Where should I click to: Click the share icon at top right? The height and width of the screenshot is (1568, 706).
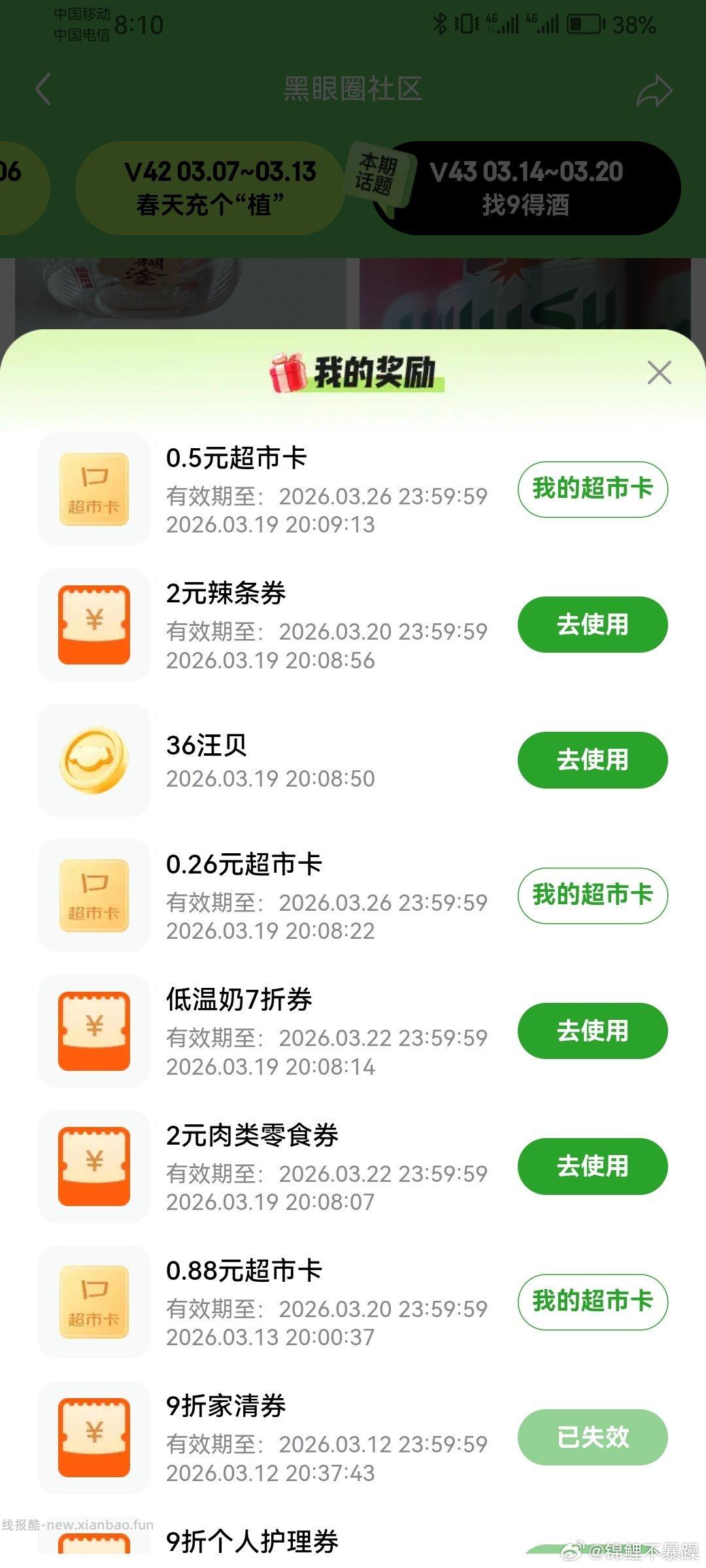coord(655,90)
